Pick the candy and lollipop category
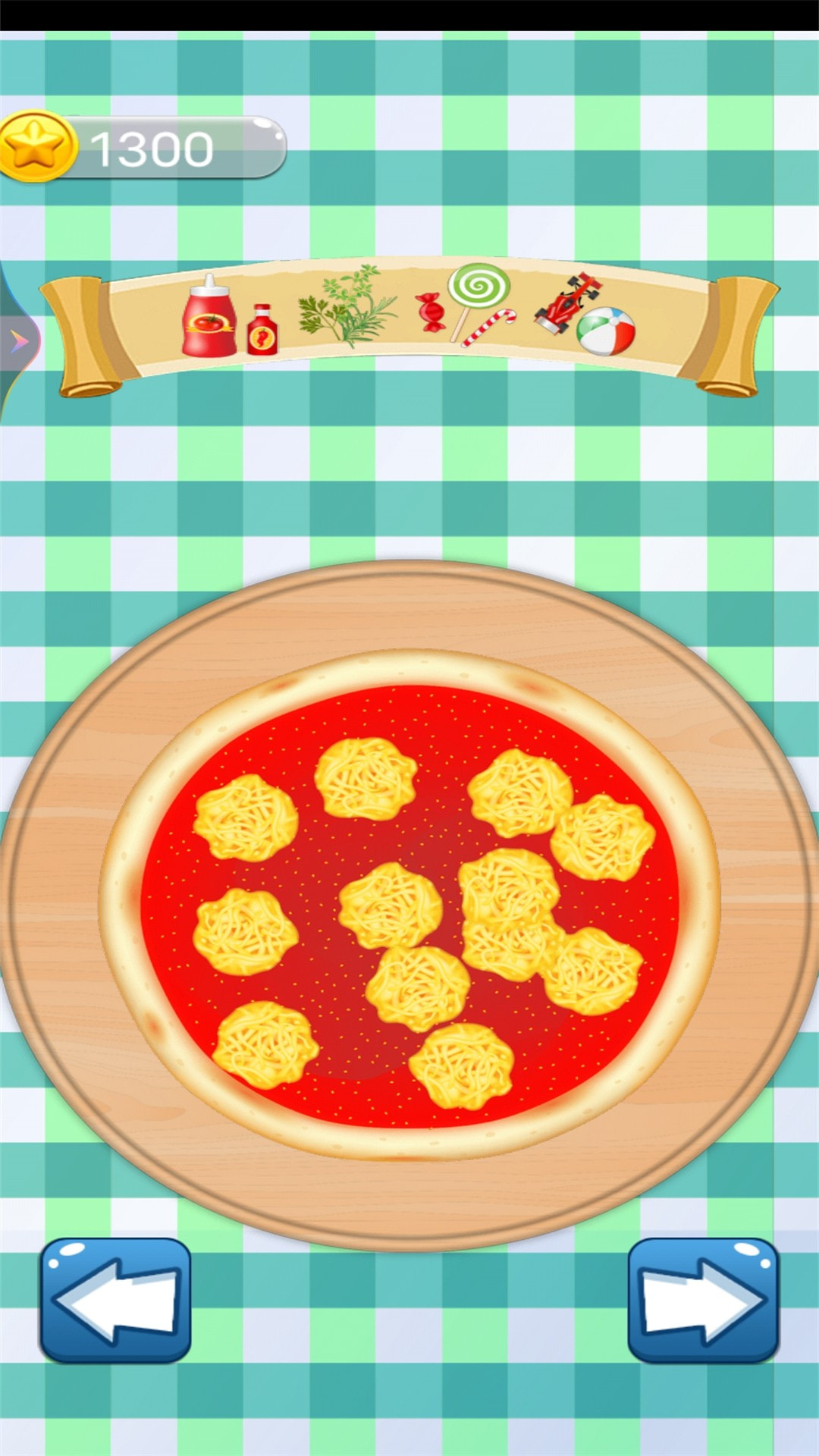The height and width of the screenshot is (1456, 819). click(466, 307)
